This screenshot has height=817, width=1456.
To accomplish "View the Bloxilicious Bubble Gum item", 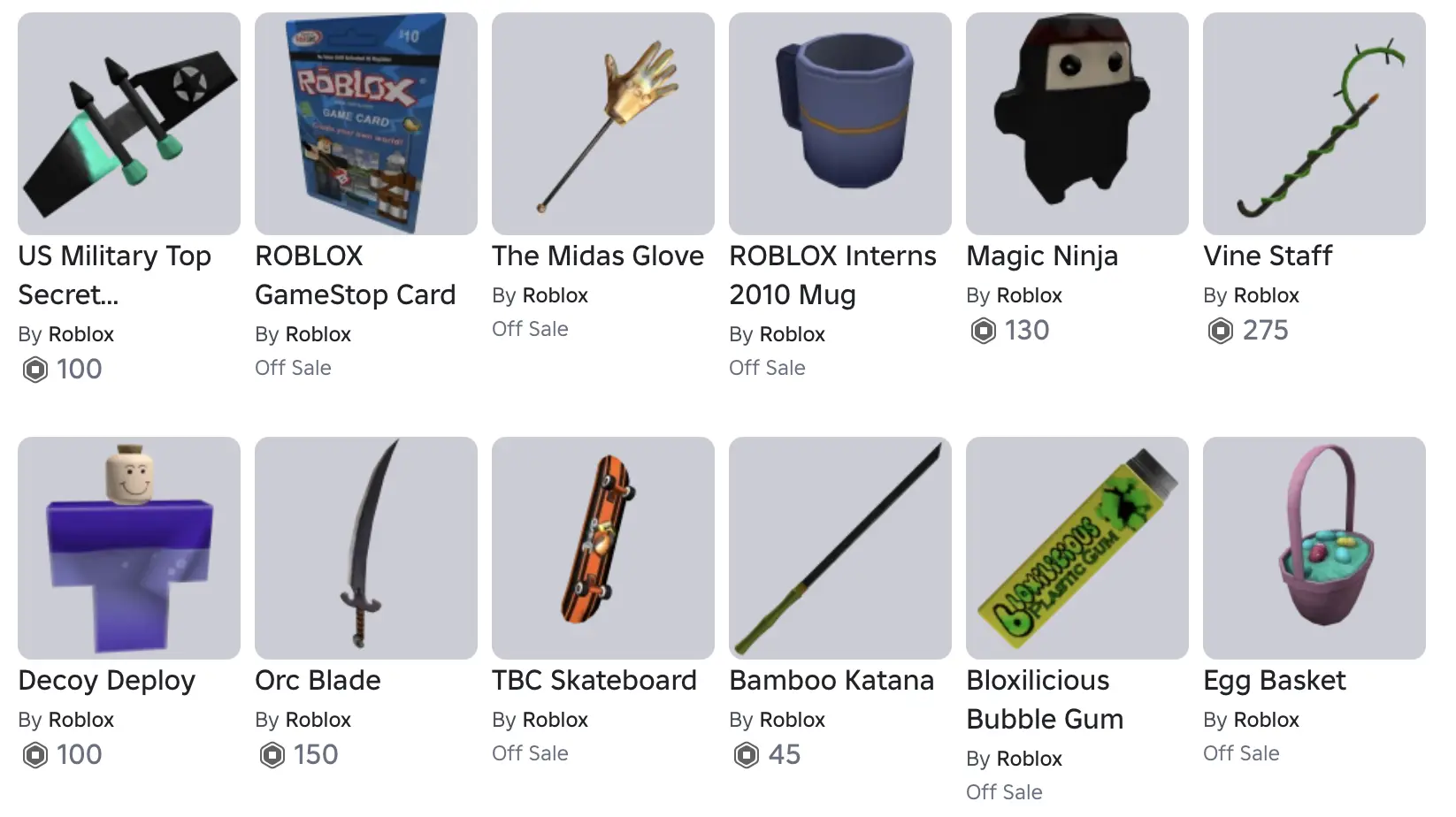I will pyautogui.click(x=1077, y=548).
